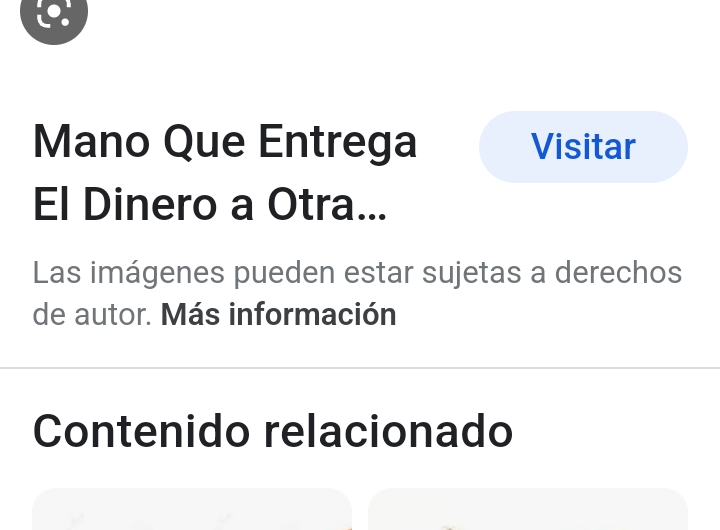720x530 pixels.
Task: Open the second related content thumbnail
Action: tap(527, 511)
